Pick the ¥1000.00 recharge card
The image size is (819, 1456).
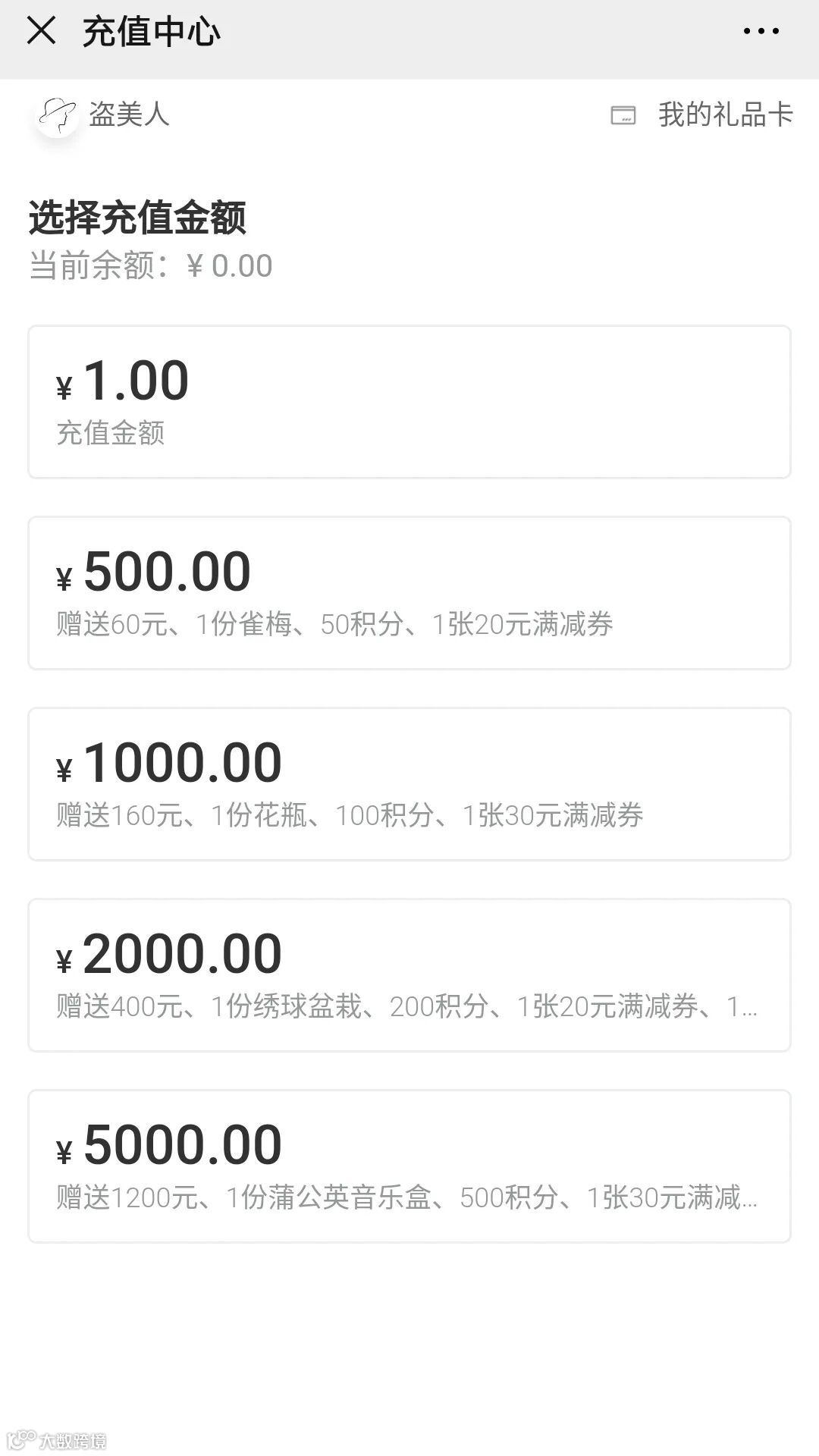[409, 784]
